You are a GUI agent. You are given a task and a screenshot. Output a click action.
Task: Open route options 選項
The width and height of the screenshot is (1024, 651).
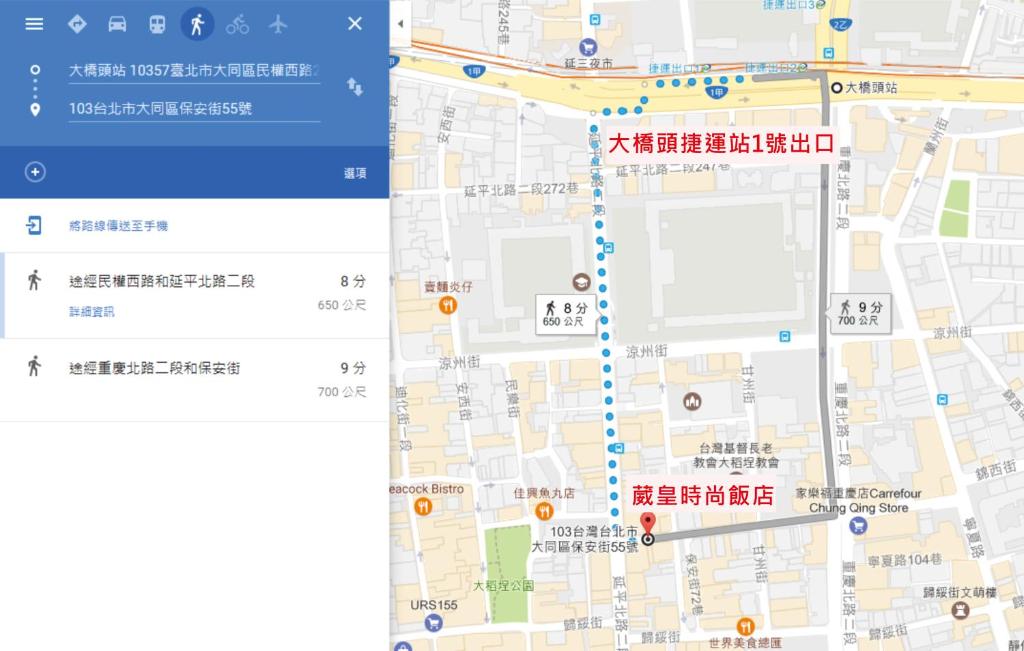355,173
